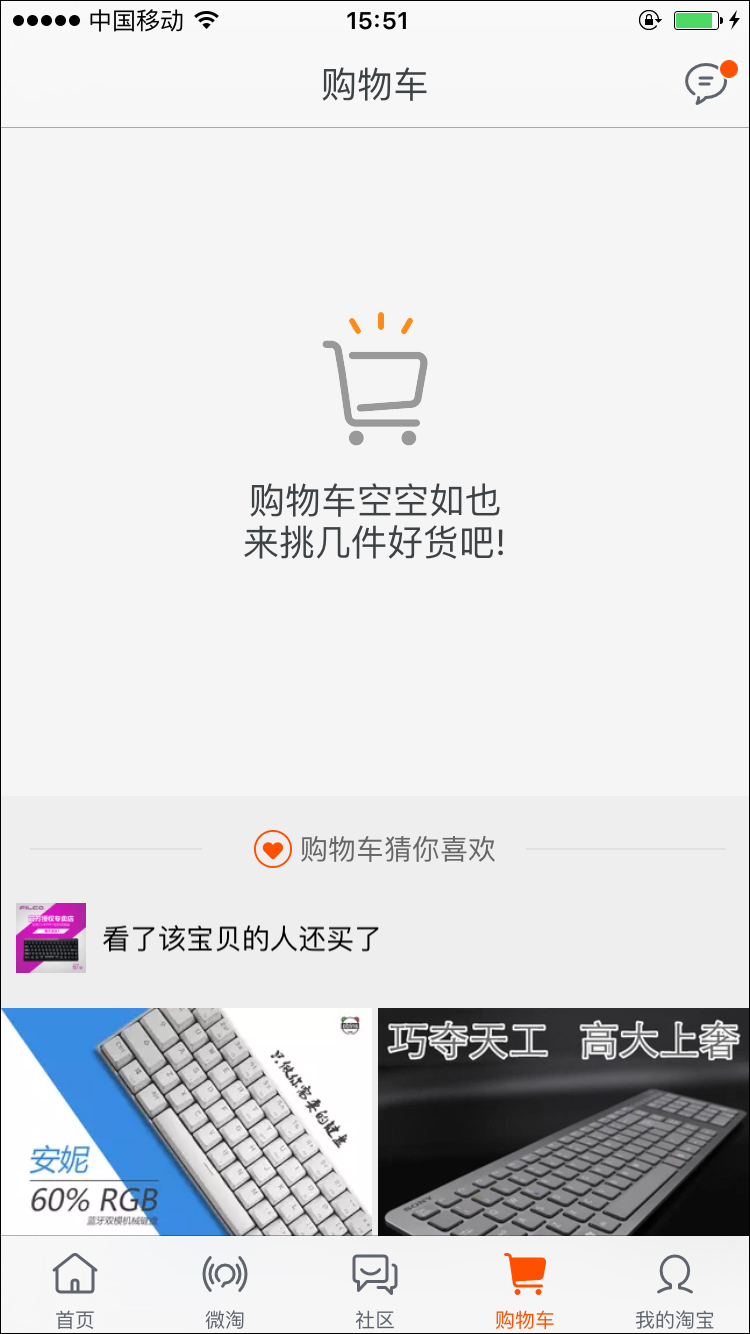Select the 购物车 tab
Viewport: 750px width, 1334px height.
pyautogui.click(x=525, y=1288)
